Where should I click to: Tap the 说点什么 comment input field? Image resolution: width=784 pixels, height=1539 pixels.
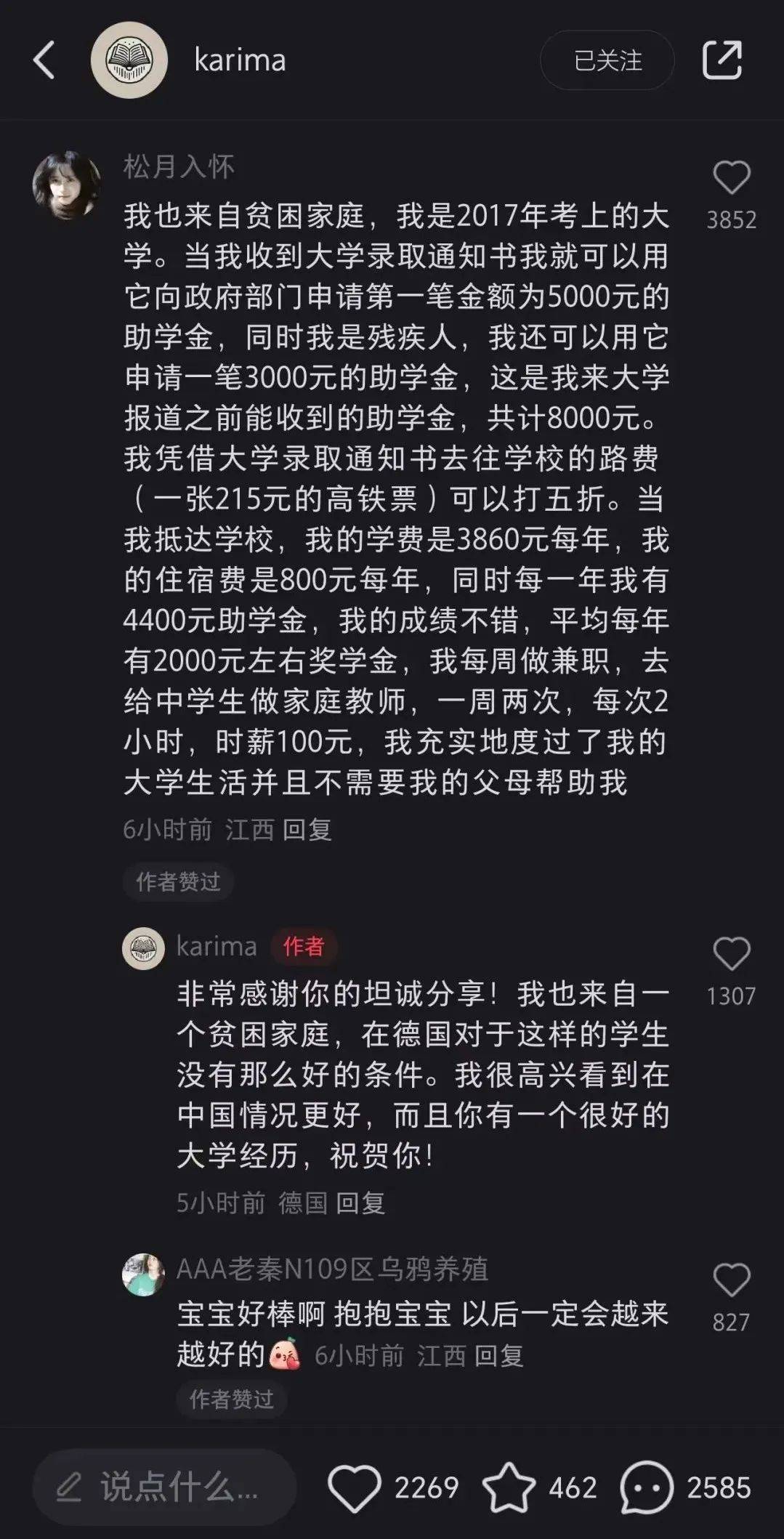[166, 1487]
